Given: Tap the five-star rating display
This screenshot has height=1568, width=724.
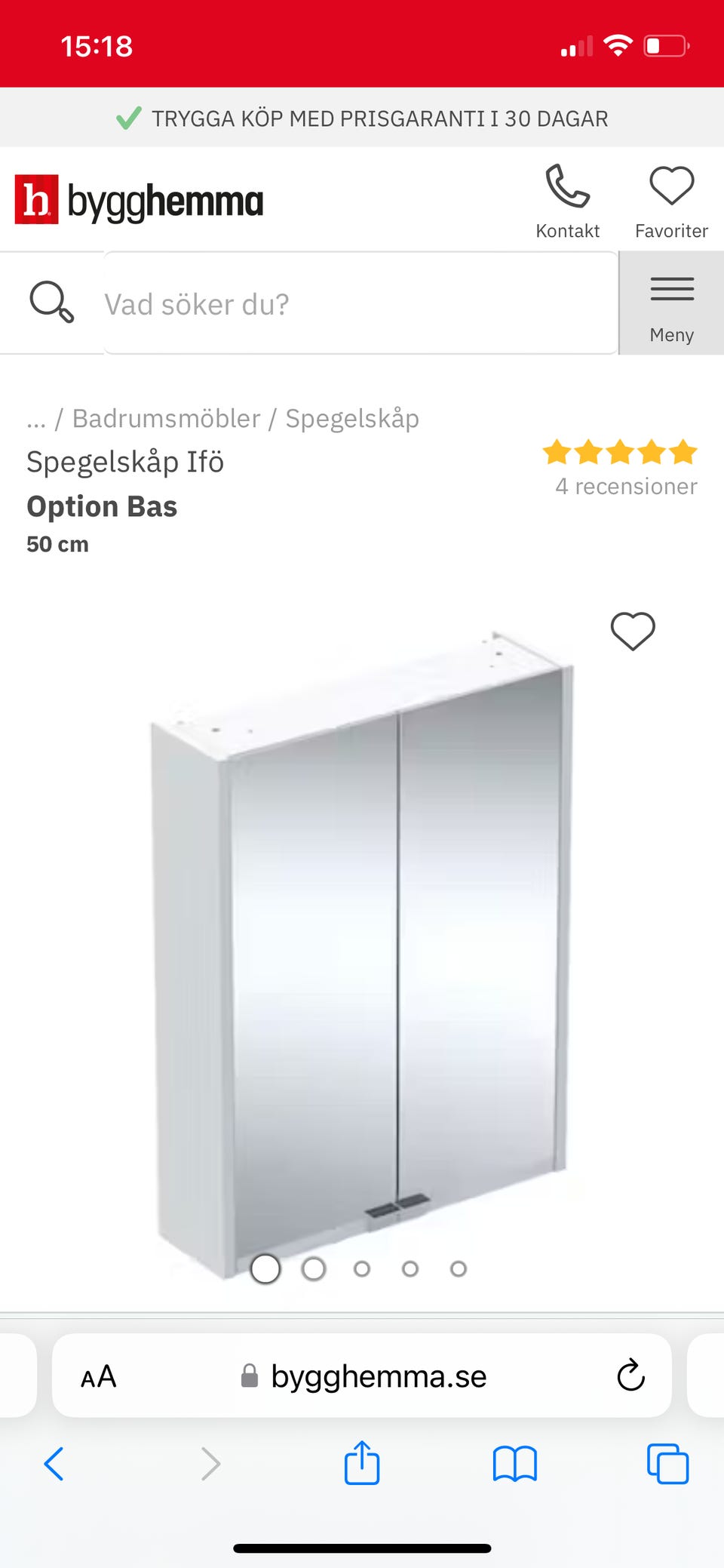Looking at the screenshot, I should click(x=618, y=453).
